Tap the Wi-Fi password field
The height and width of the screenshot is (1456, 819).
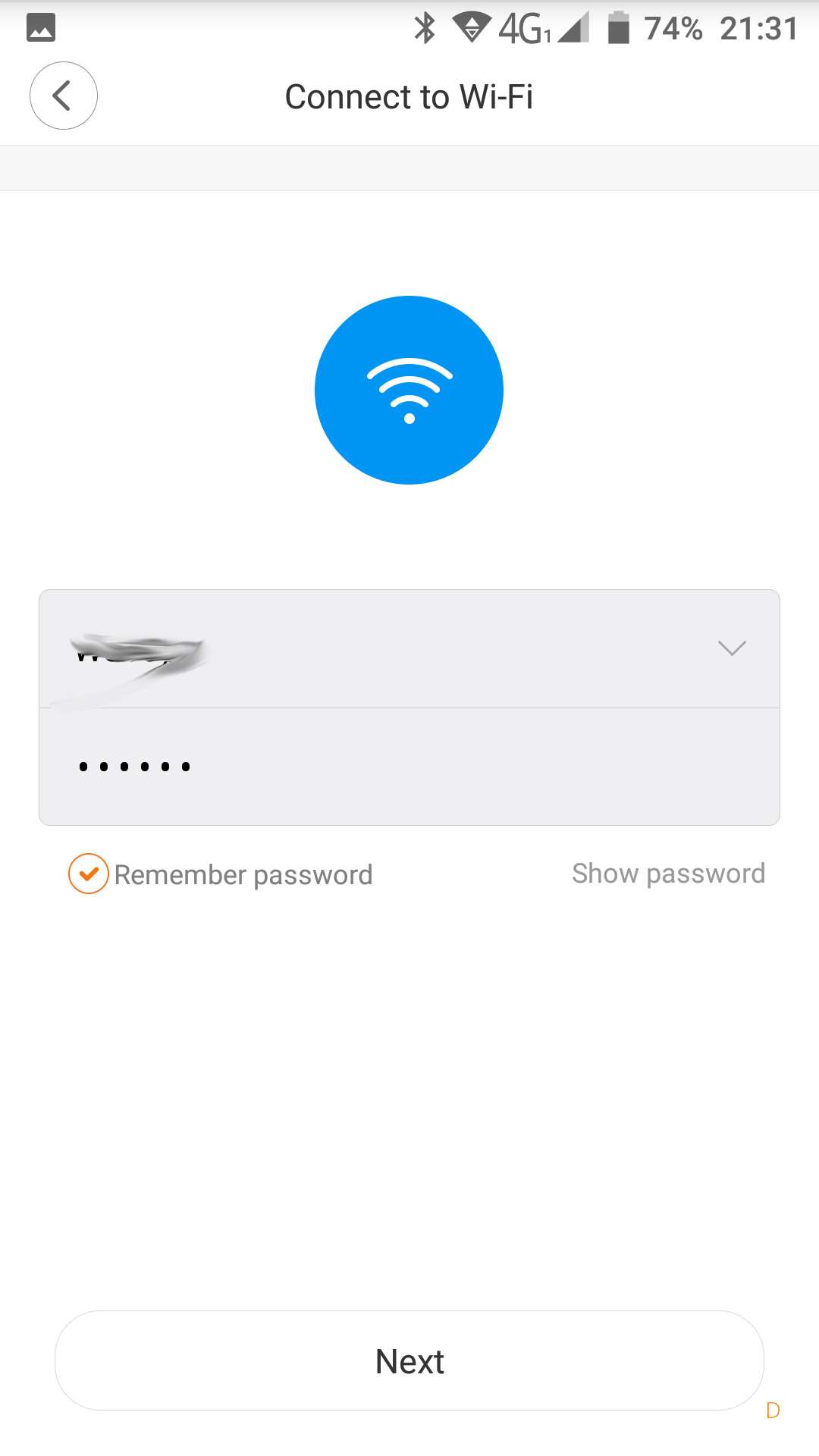409,767
